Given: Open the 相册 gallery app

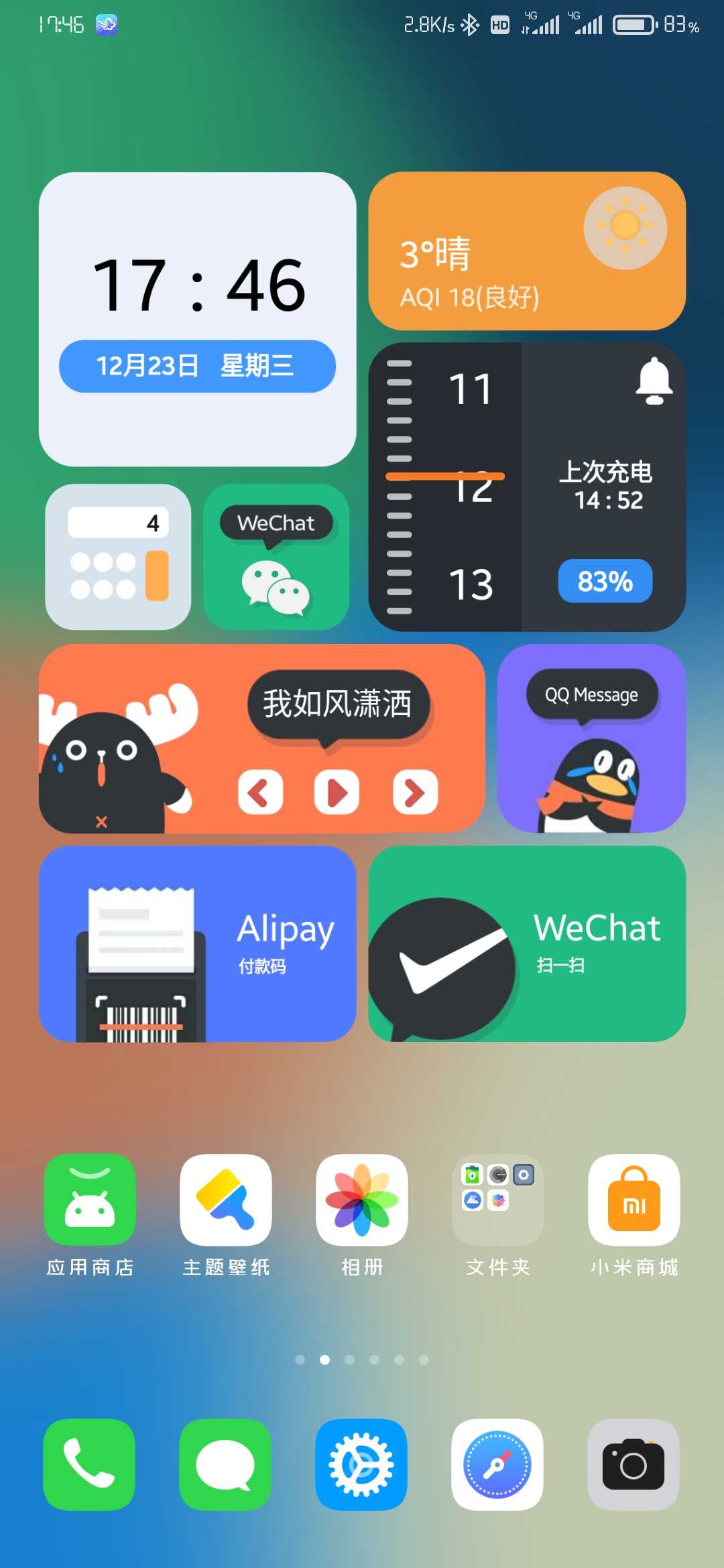Looking at the screenshot, I should [362, 1199].
